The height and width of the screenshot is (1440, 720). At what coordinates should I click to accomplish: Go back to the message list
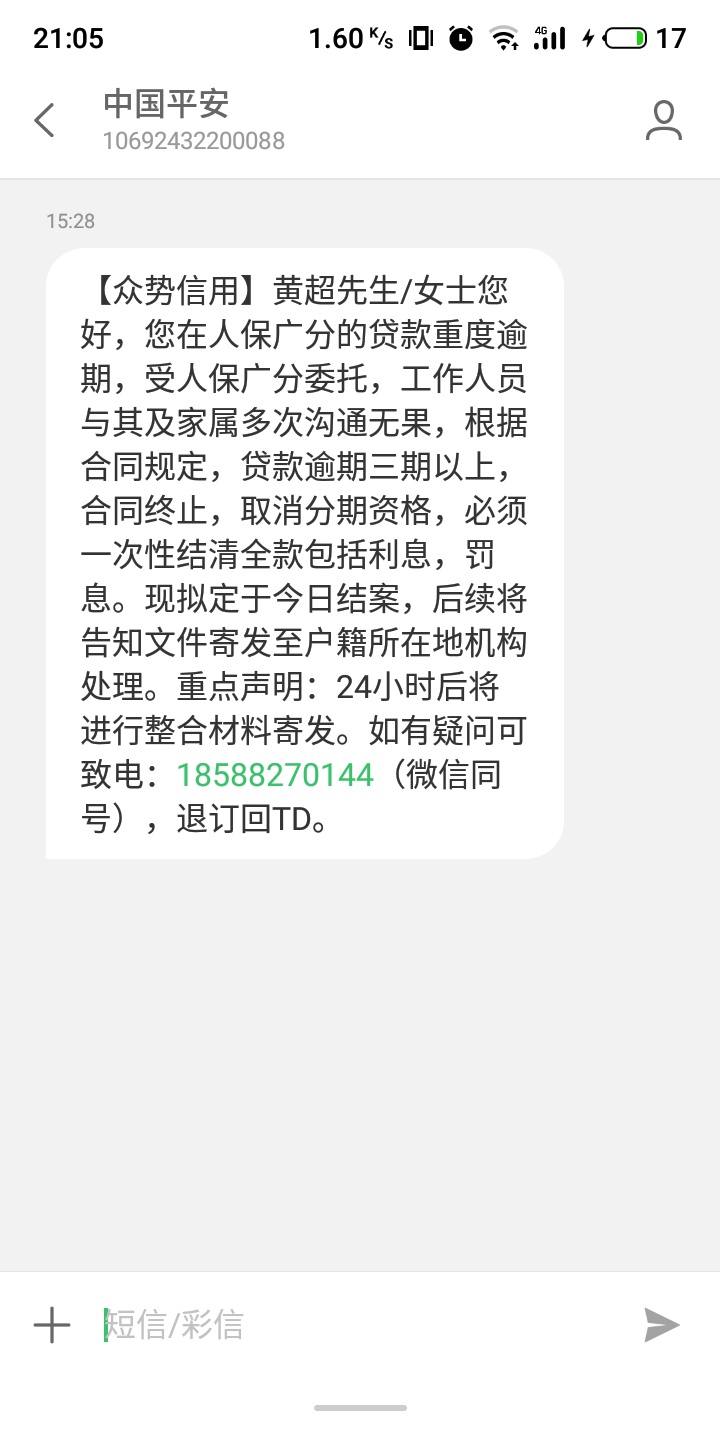coord(44,120)
